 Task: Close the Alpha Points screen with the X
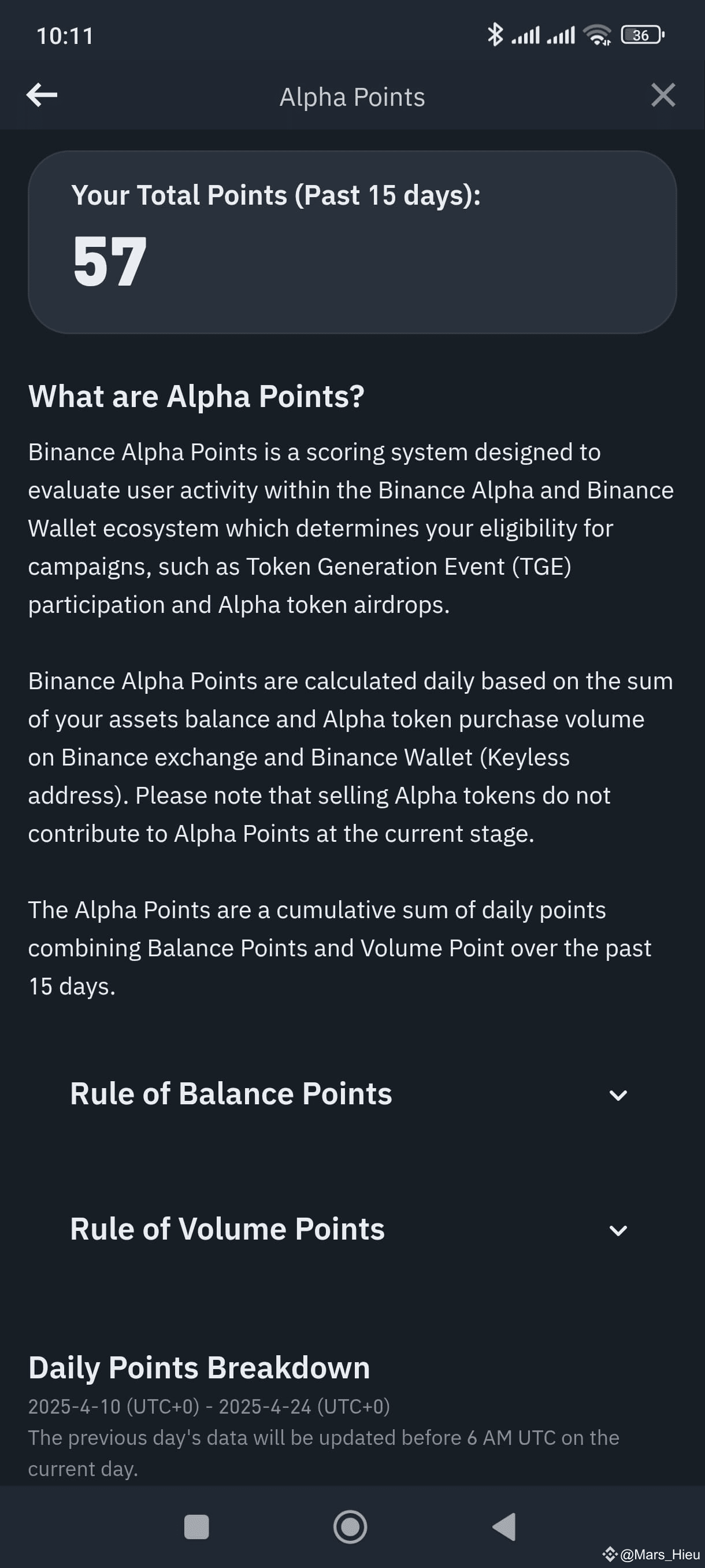pos(663,94)
